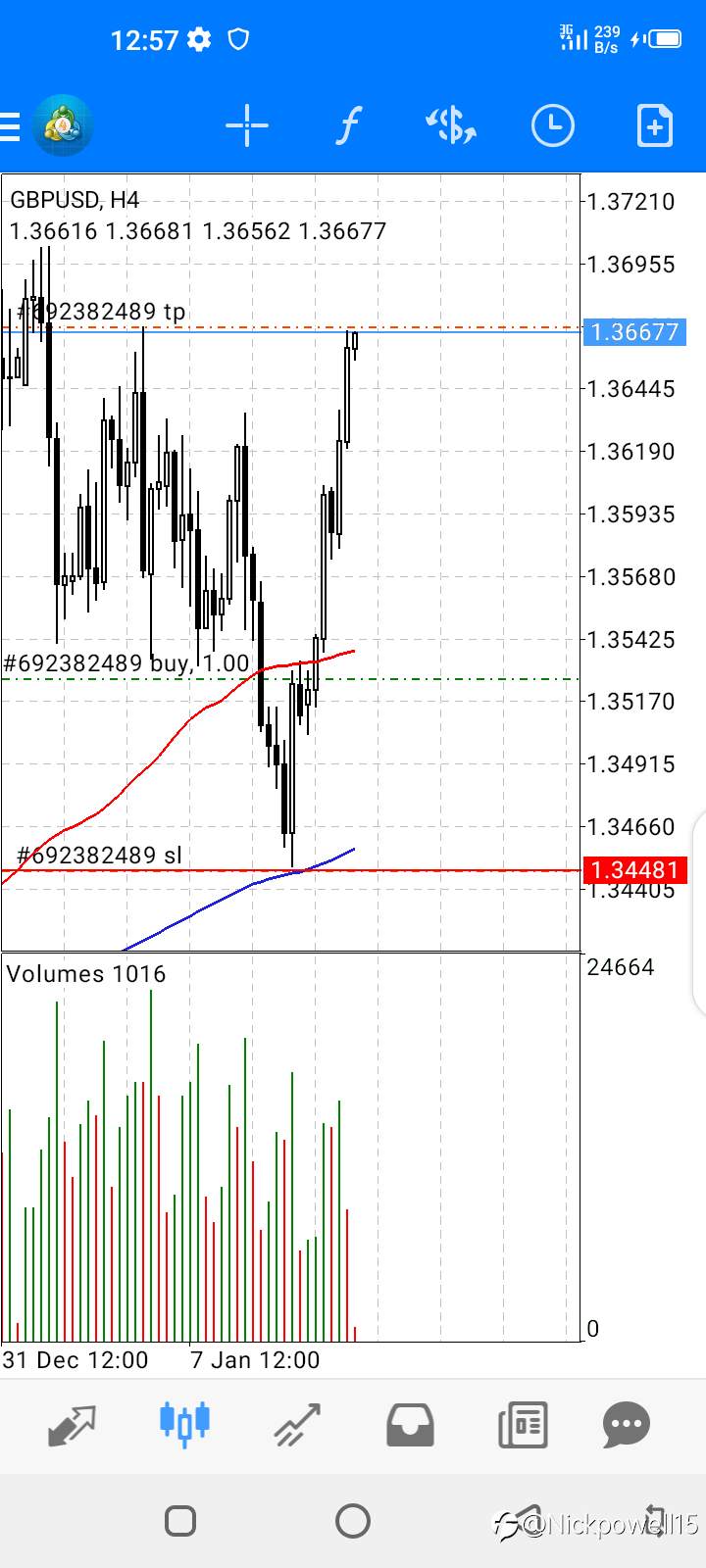The height and width of the screenshot is (1568, 706).
Task: Change the chart symbol
Action: [x=450, y=126]
